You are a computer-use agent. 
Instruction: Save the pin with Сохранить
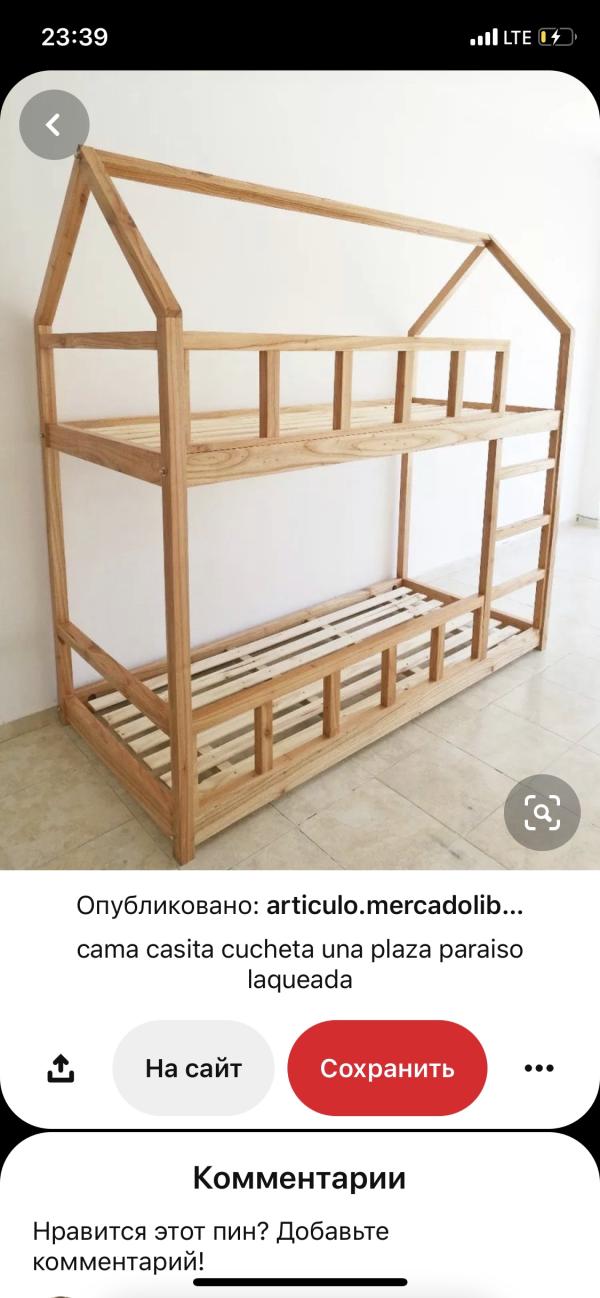pyautogui.click(x=387, y=1068)
